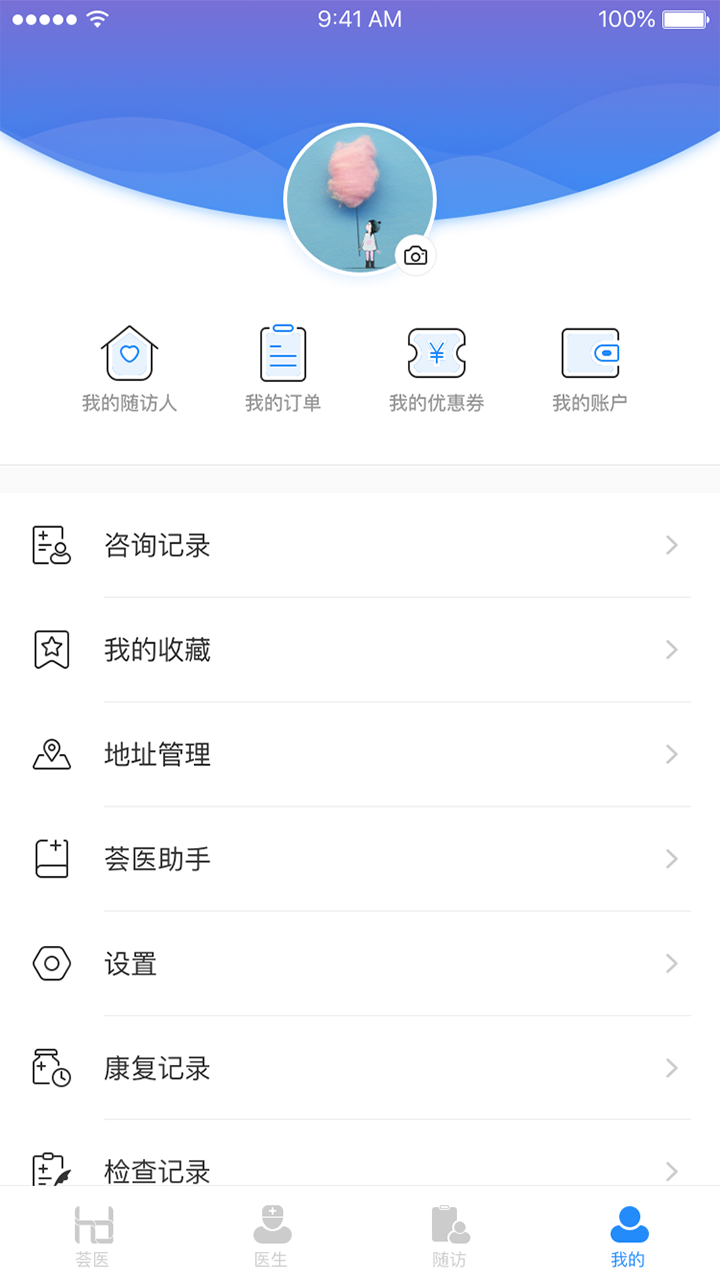Click the 地址管理 location pin icon
Viewport: 720px width, 1280px height.
tap(51, 754)
